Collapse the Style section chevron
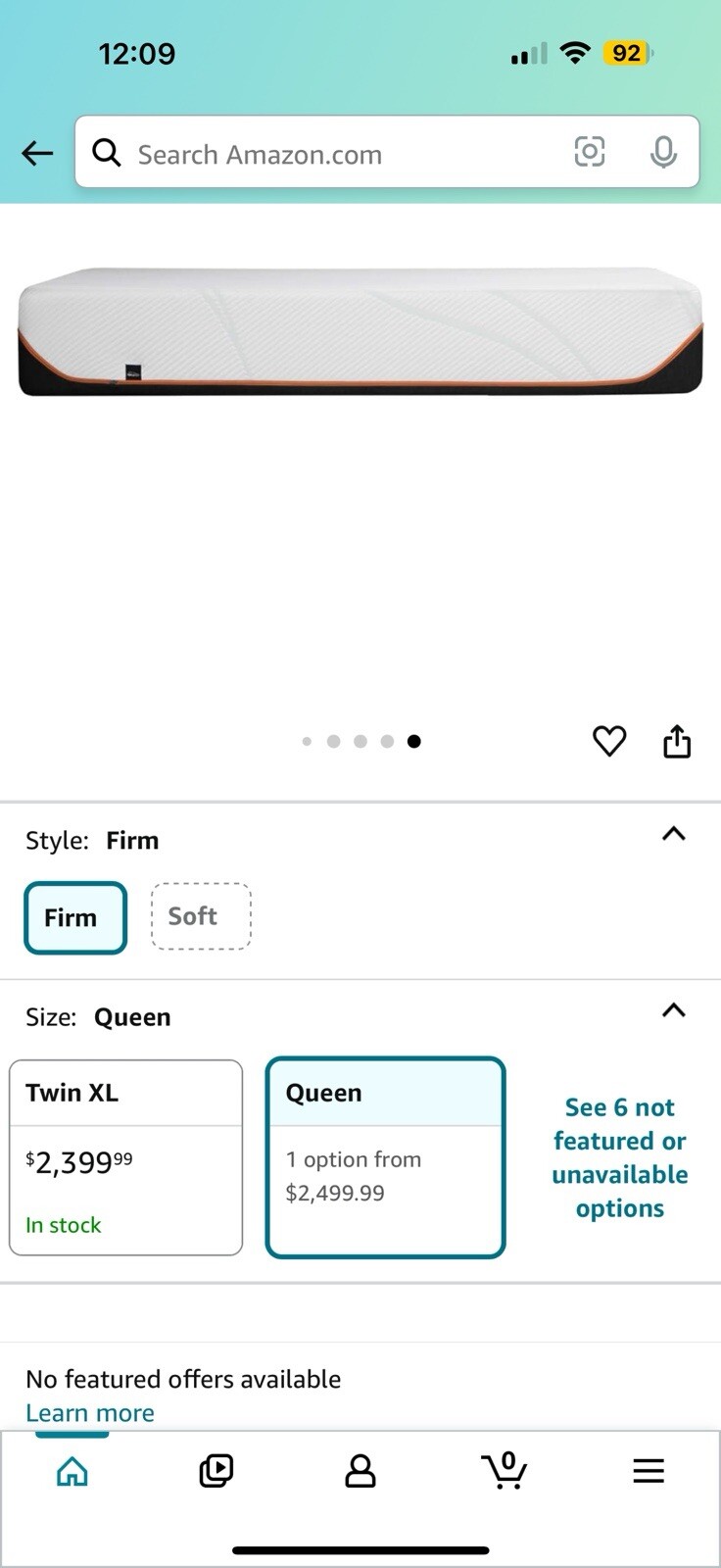This screenshot has width=721, height=1568. click(673, 834)
